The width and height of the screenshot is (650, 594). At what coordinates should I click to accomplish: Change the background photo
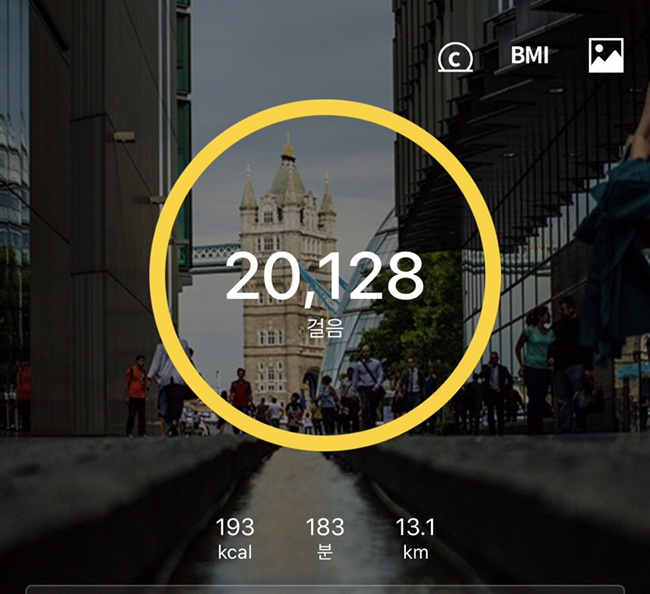(x=606, y=56)
